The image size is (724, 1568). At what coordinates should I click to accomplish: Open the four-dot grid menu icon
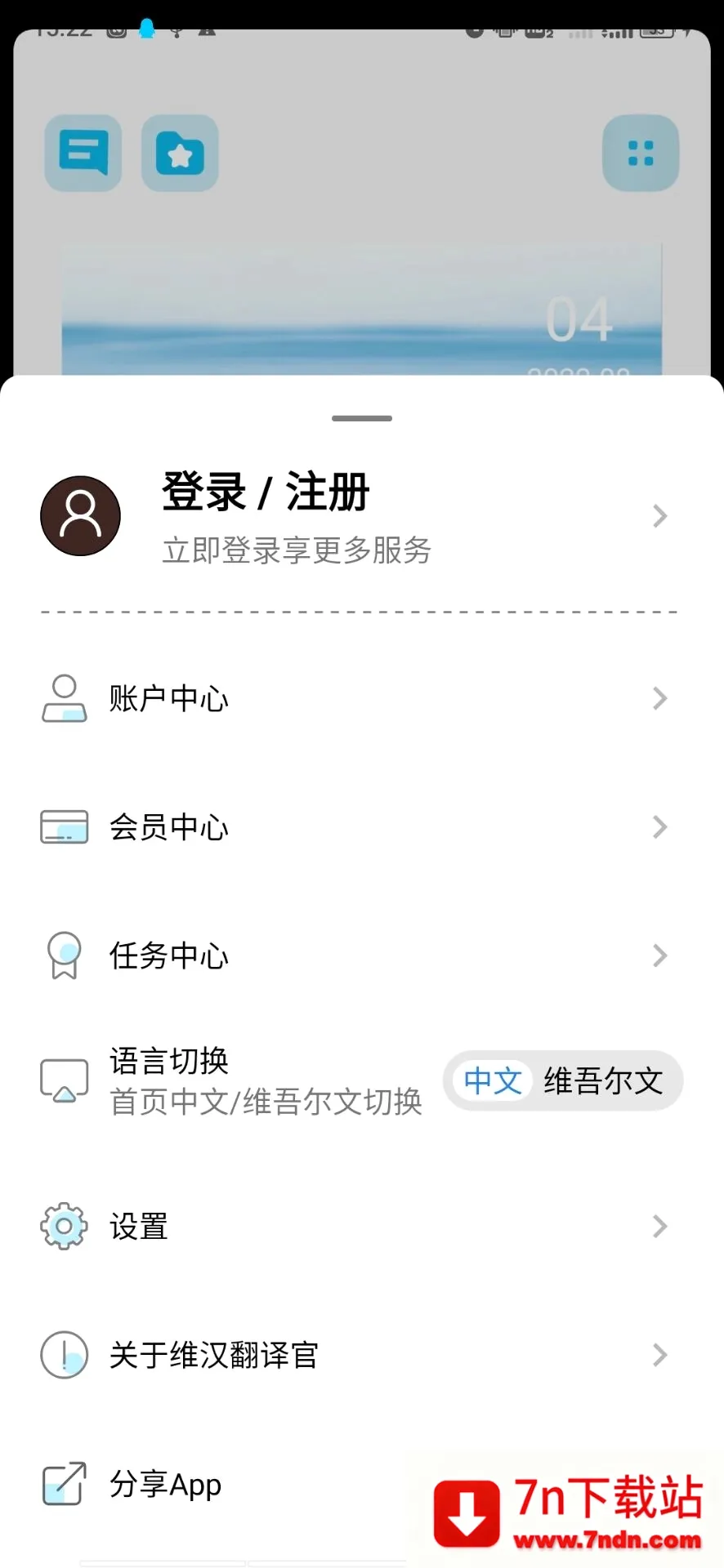point(641,154)
